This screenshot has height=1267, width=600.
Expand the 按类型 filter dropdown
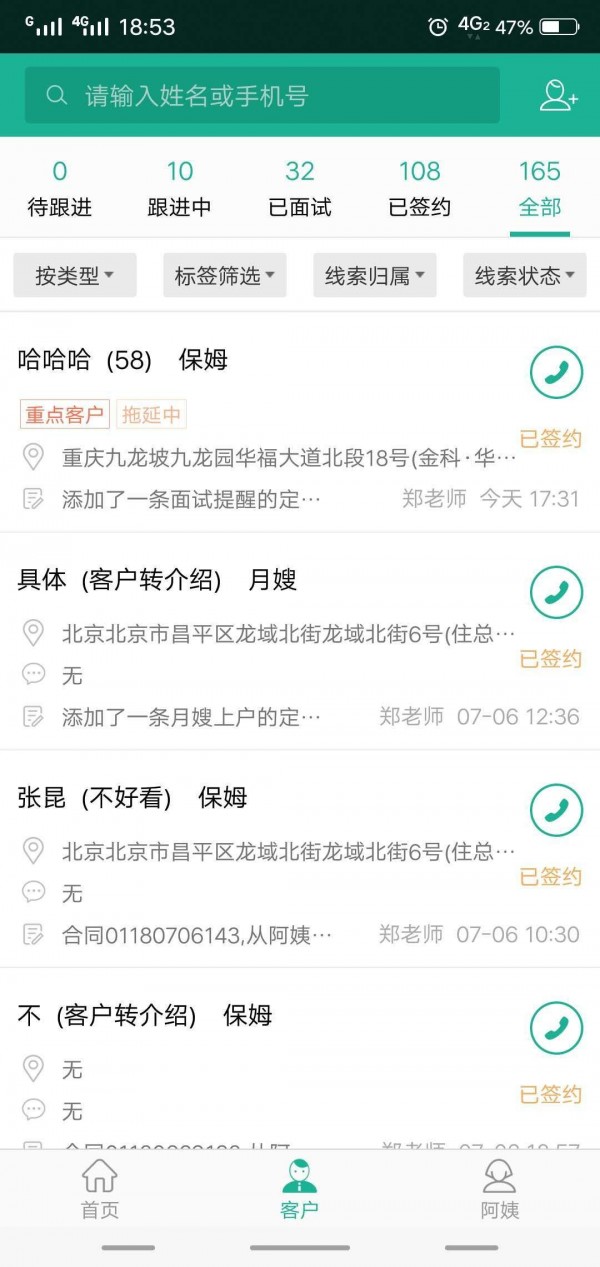(75, 275)
